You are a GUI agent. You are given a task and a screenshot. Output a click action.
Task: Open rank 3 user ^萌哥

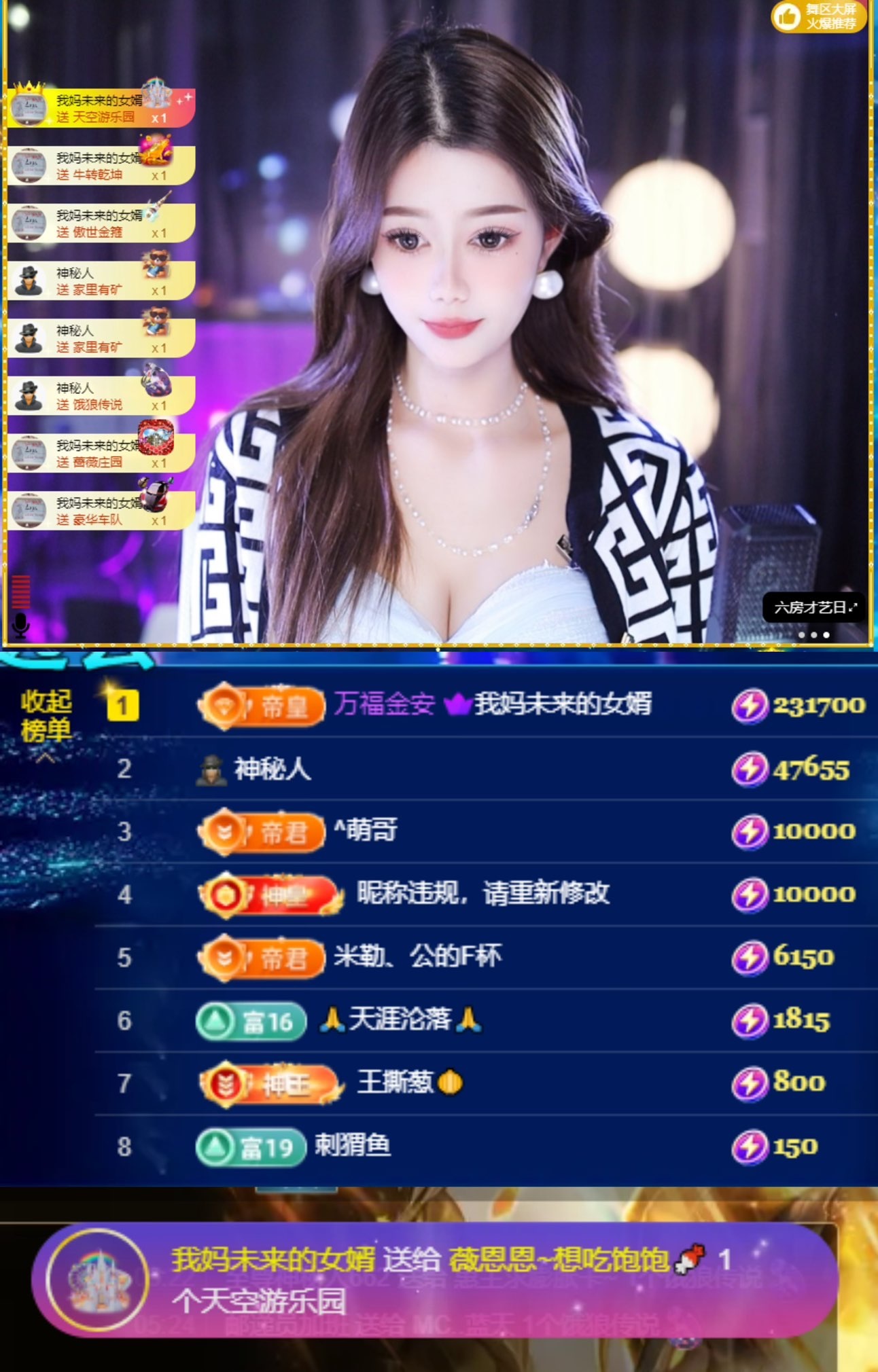pos(366,831)
